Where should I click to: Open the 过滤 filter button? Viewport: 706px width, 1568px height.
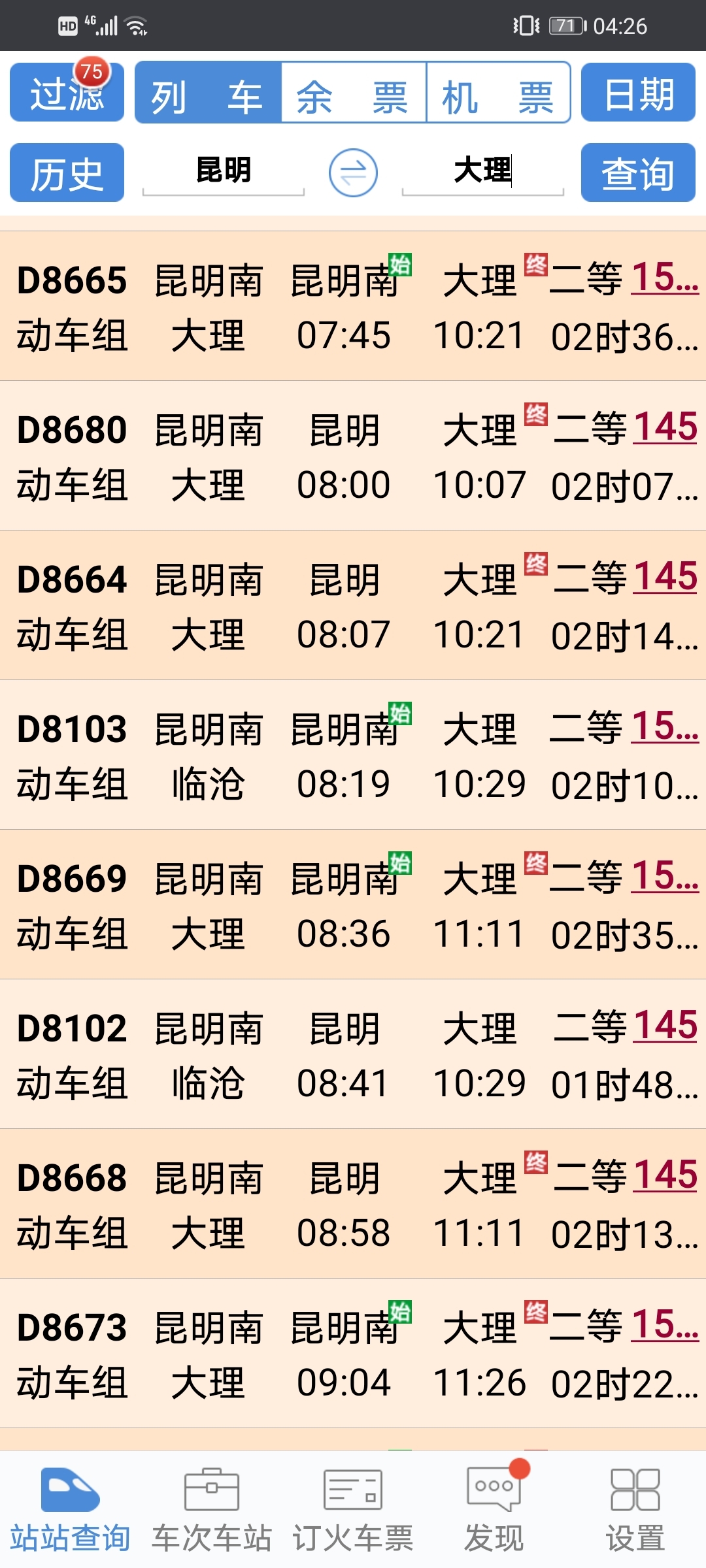(x=67, y=92)
